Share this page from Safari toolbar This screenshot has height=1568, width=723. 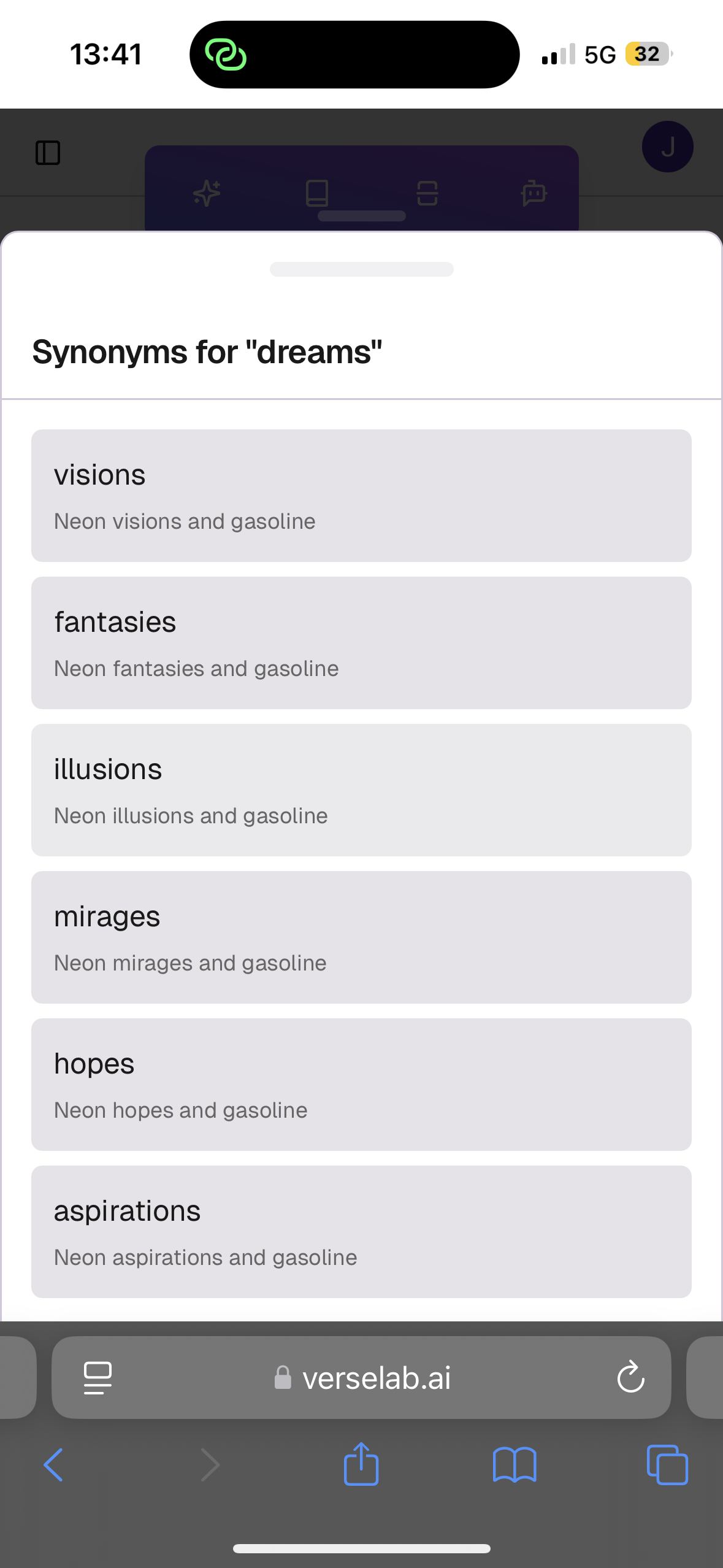coord(361,1464)
